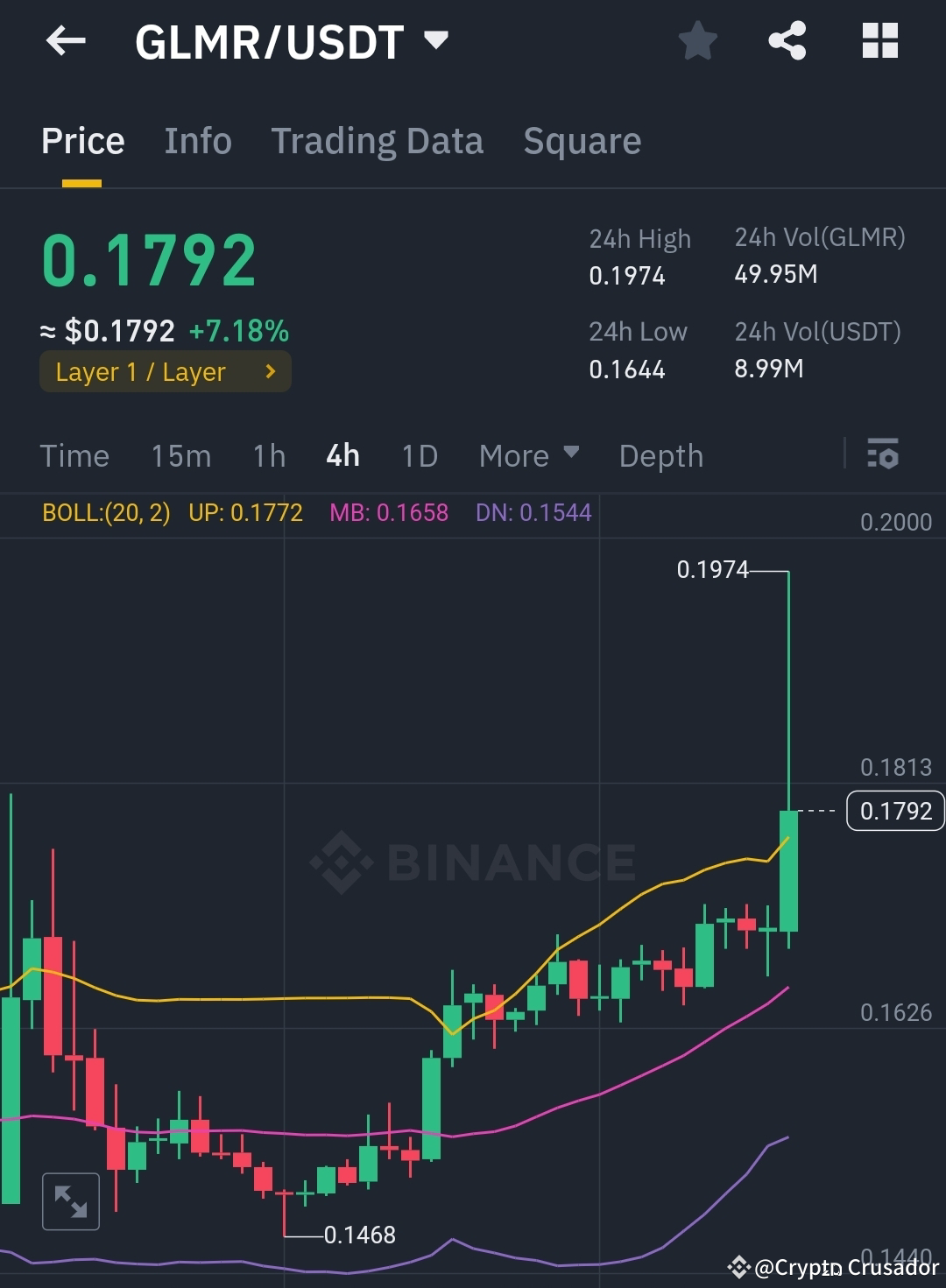Screen dimensions: 946x1288
Task: View the Depth chart
Action: (660, 455)
